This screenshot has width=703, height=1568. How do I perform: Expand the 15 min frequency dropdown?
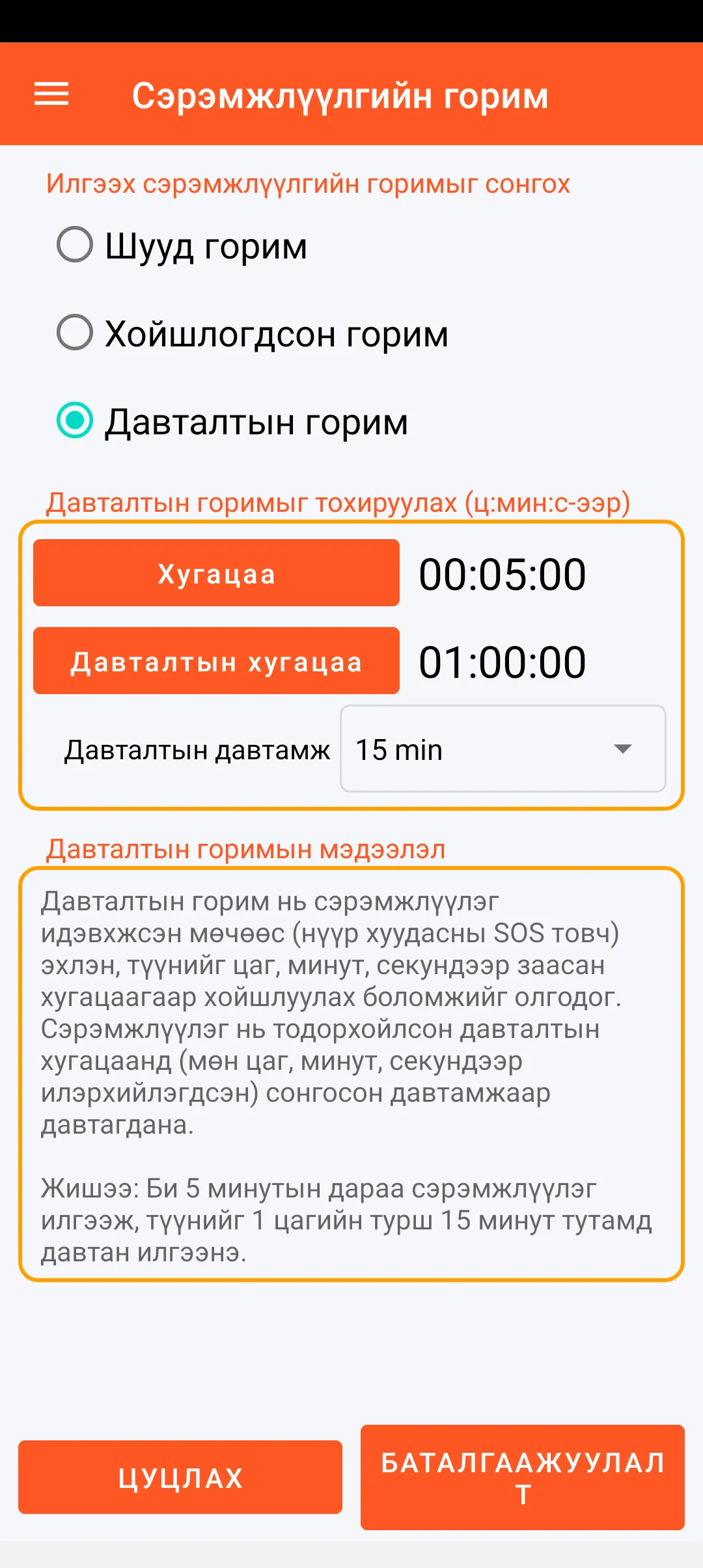coord(503,749)
